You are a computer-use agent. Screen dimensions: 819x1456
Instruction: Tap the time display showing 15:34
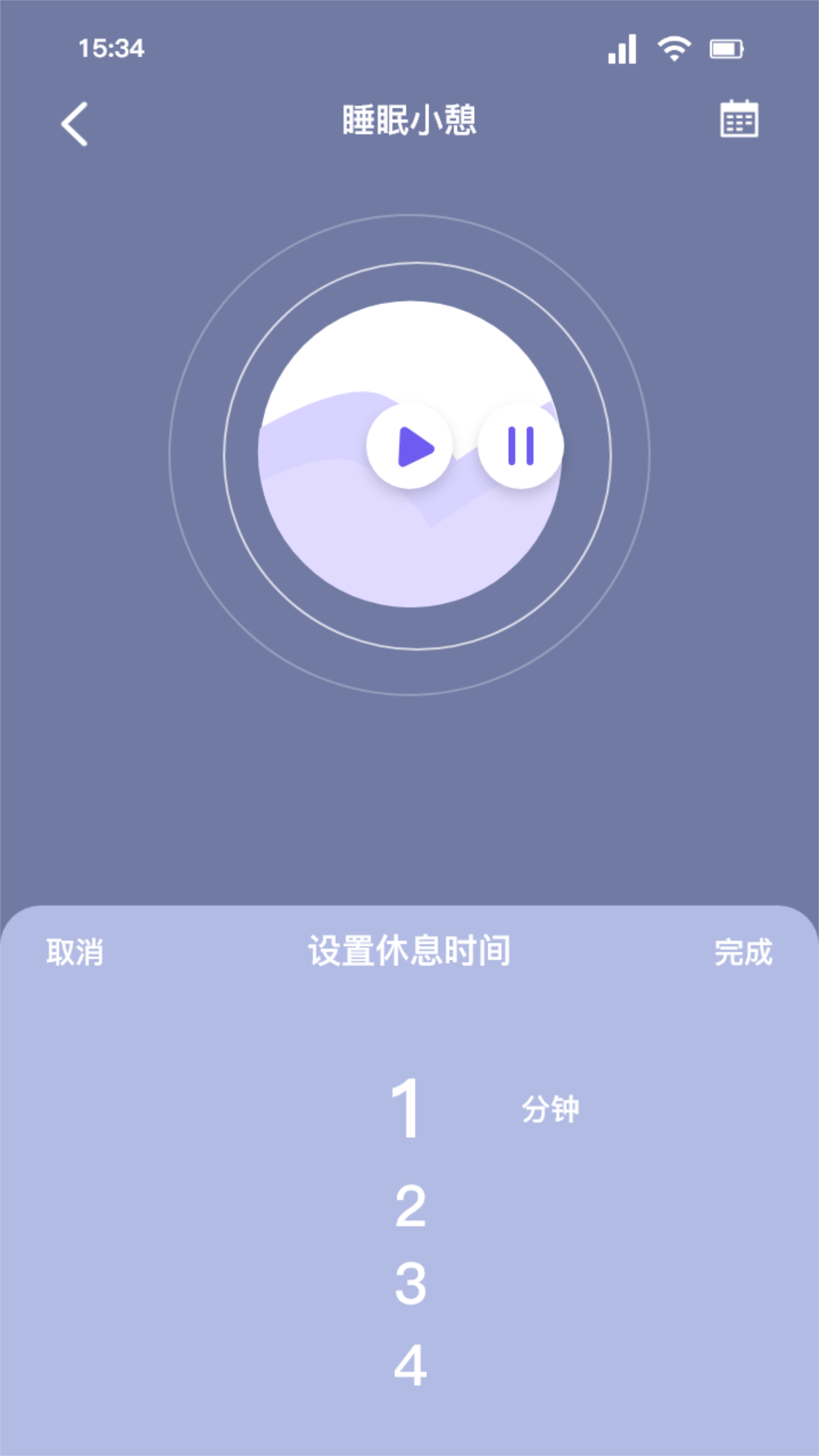(x=110, y=48)
